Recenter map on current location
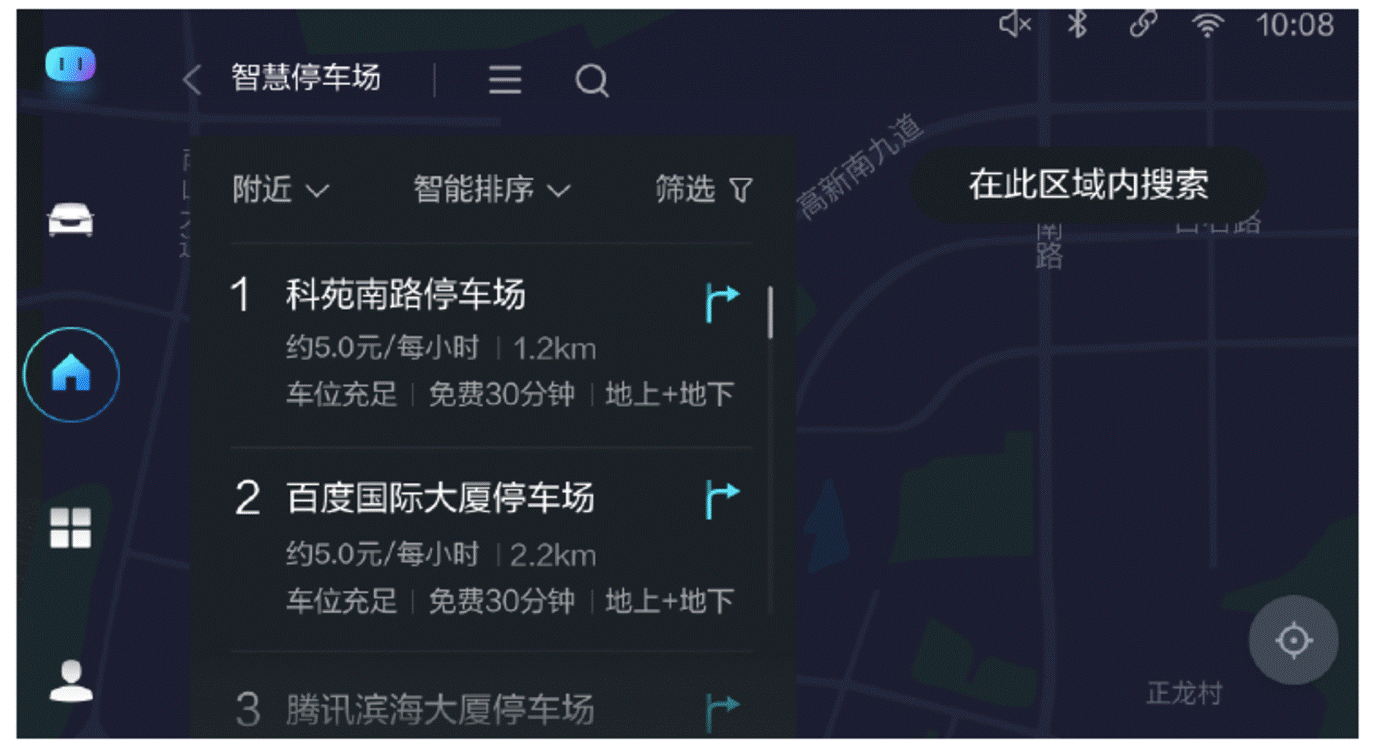 (x=1294, y=640)
